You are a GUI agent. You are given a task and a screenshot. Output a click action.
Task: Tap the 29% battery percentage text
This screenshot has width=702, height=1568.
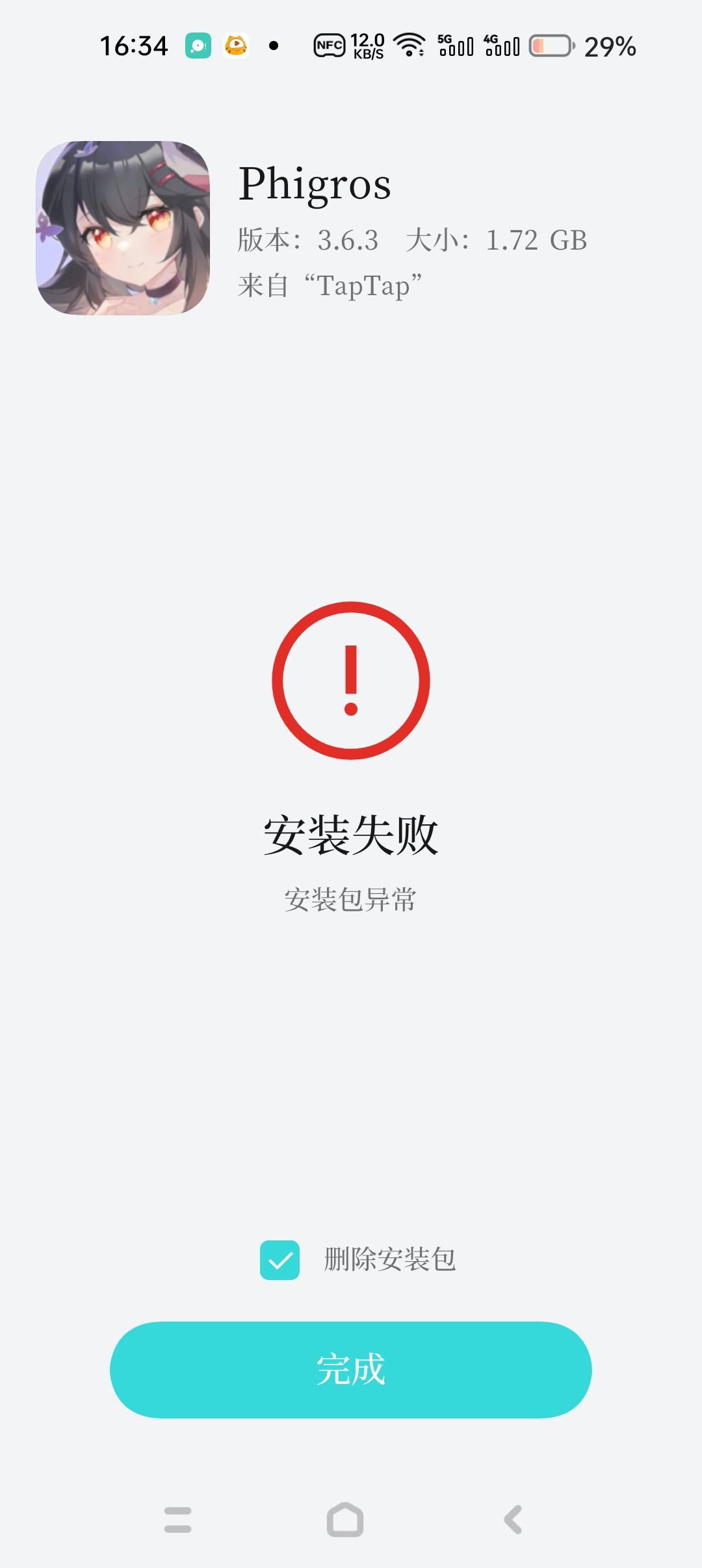tap(610, 46)
